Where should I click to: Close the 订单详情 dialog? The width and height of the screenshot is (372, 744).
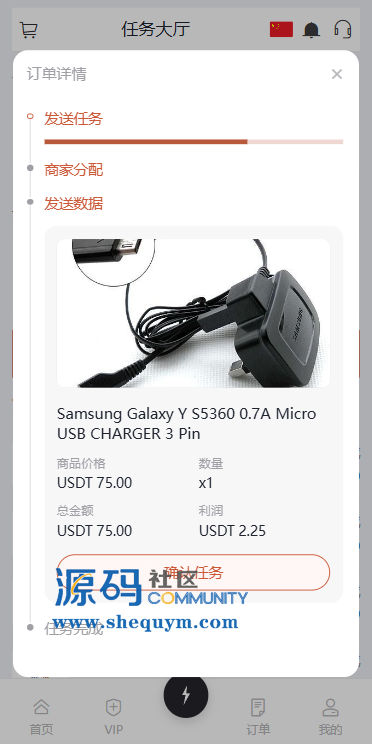(x=337, y=74)
